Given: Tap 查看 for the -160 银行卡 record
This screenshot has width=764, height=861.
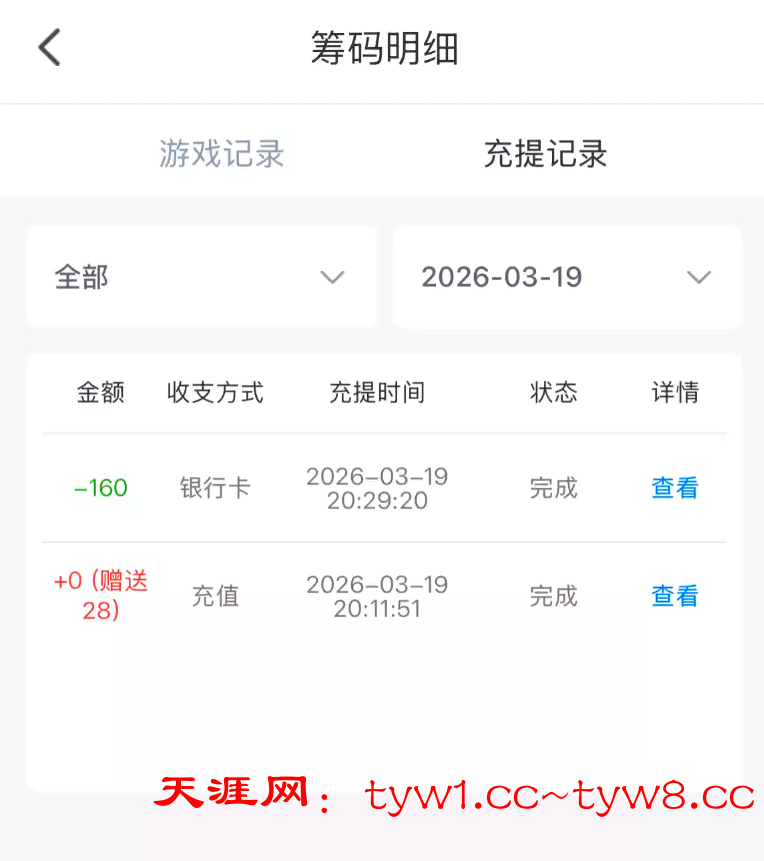Looking at the screenshot, I should (674, 488).
